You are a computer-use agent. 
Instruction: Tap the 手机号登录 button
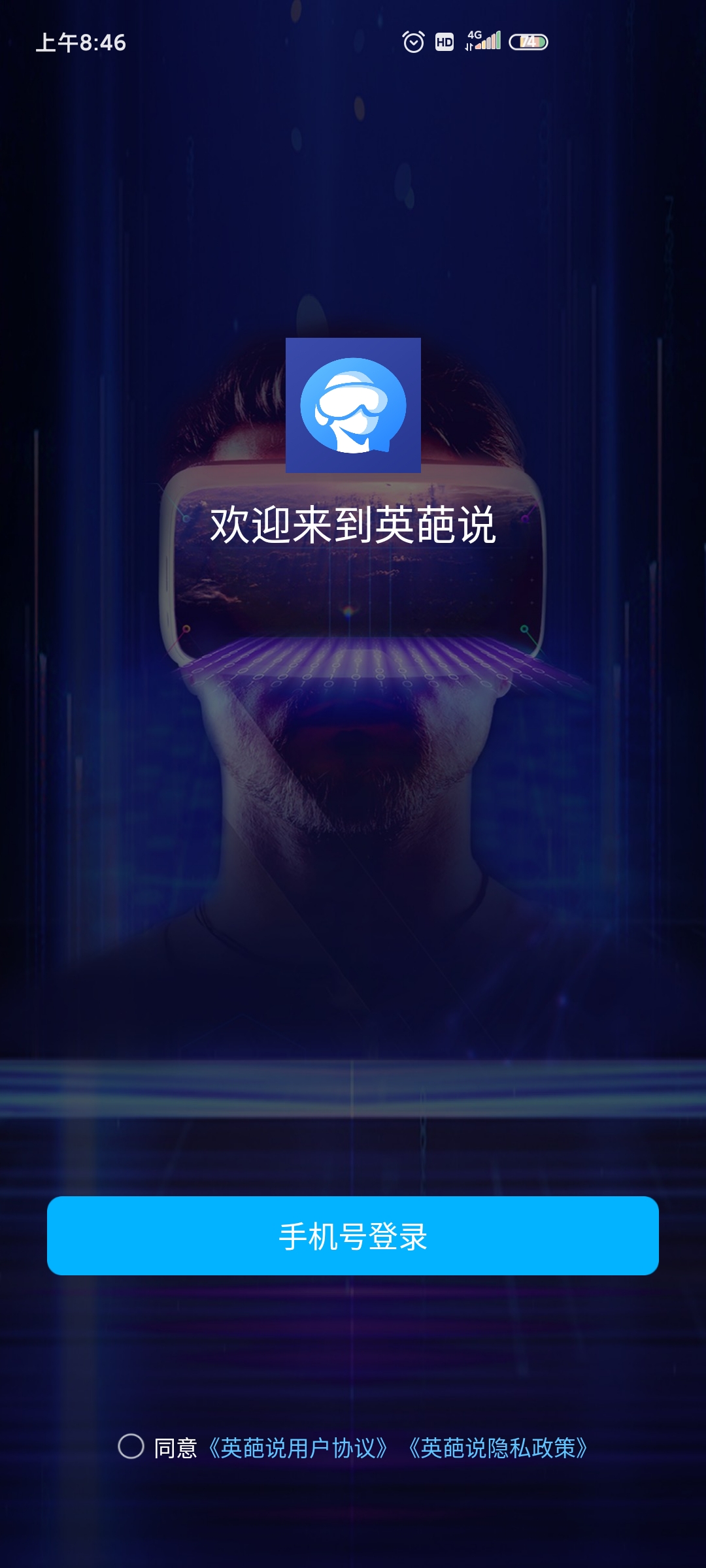pos(353,1235)
